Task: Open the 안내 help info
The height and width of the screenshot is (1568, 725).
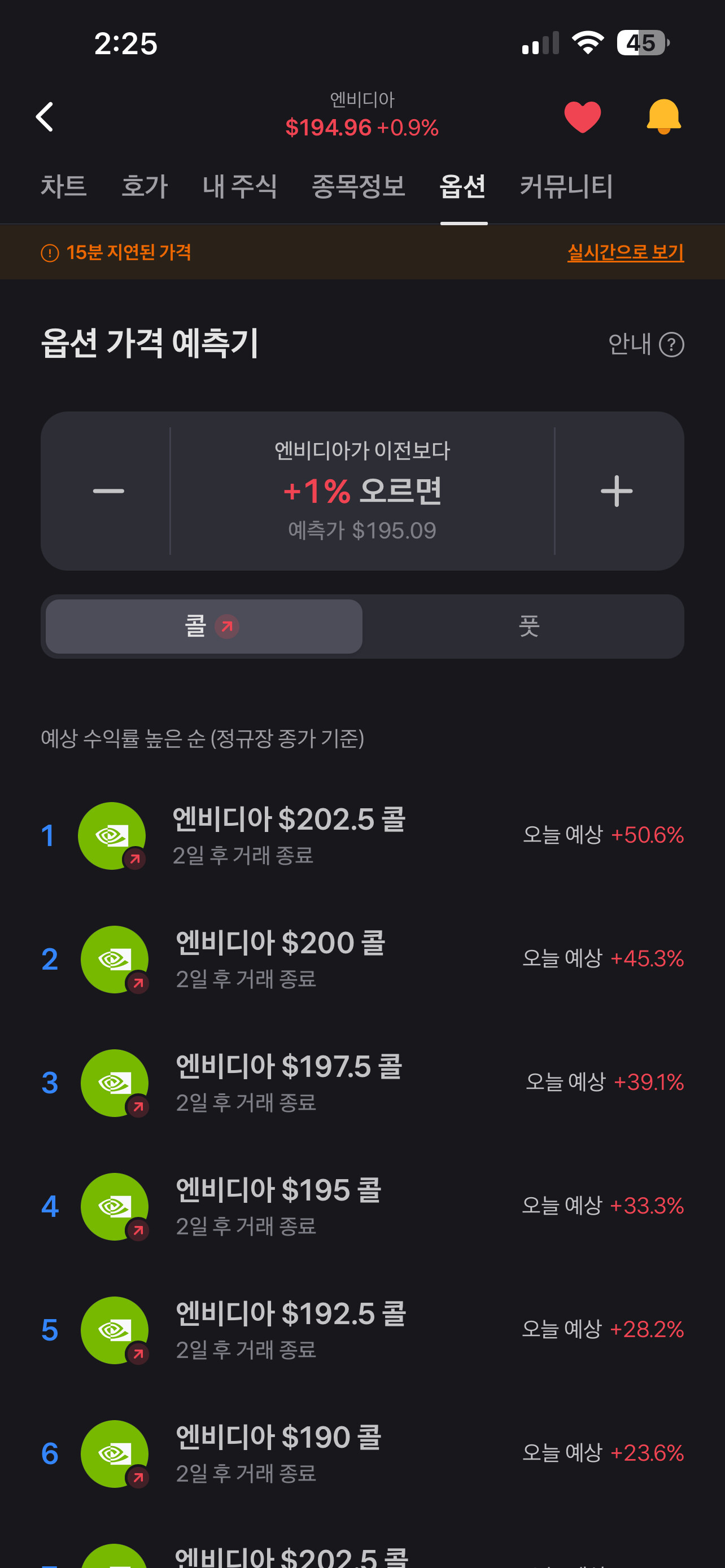Action: pyautogui.click(x=646, y=344)
